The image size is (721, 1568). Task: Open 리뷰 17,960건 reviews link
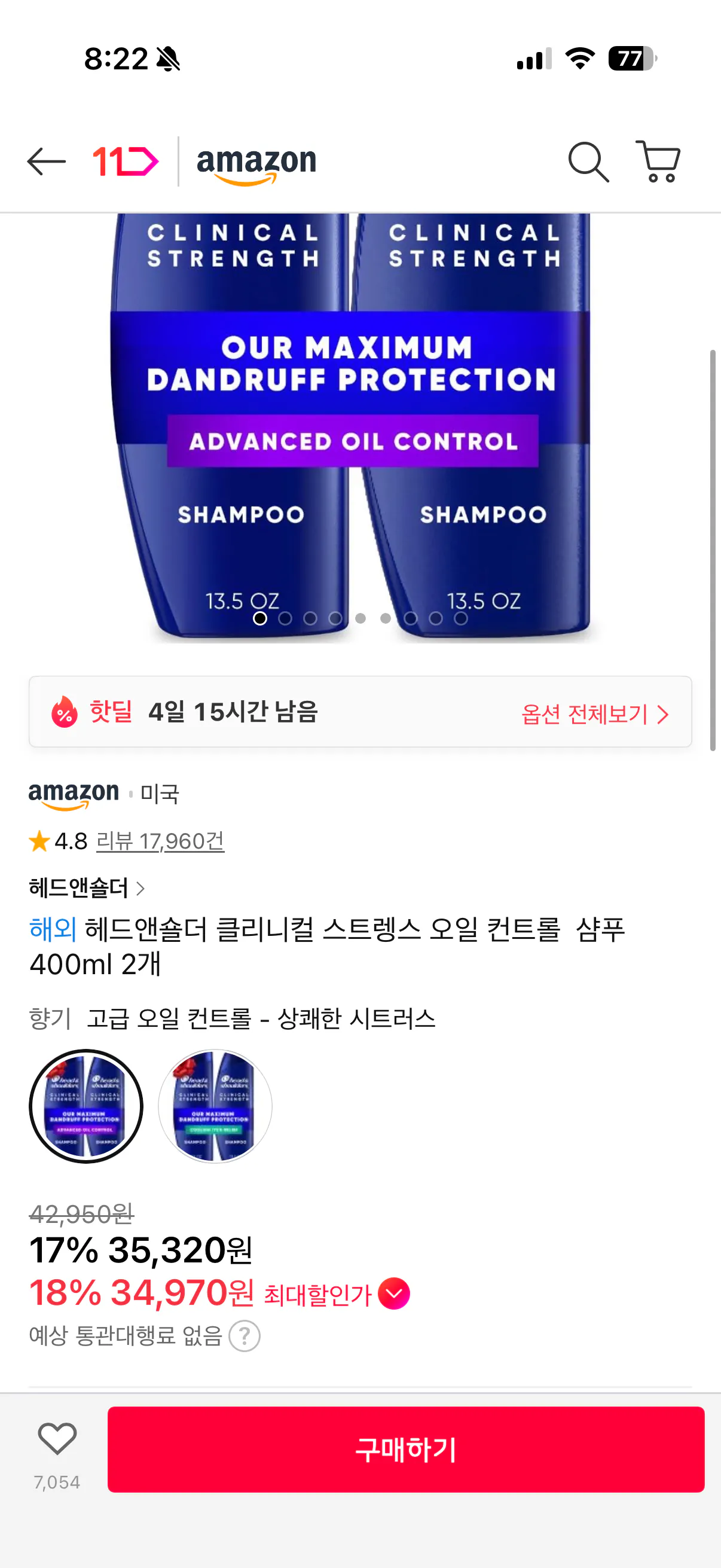[158, 842]
